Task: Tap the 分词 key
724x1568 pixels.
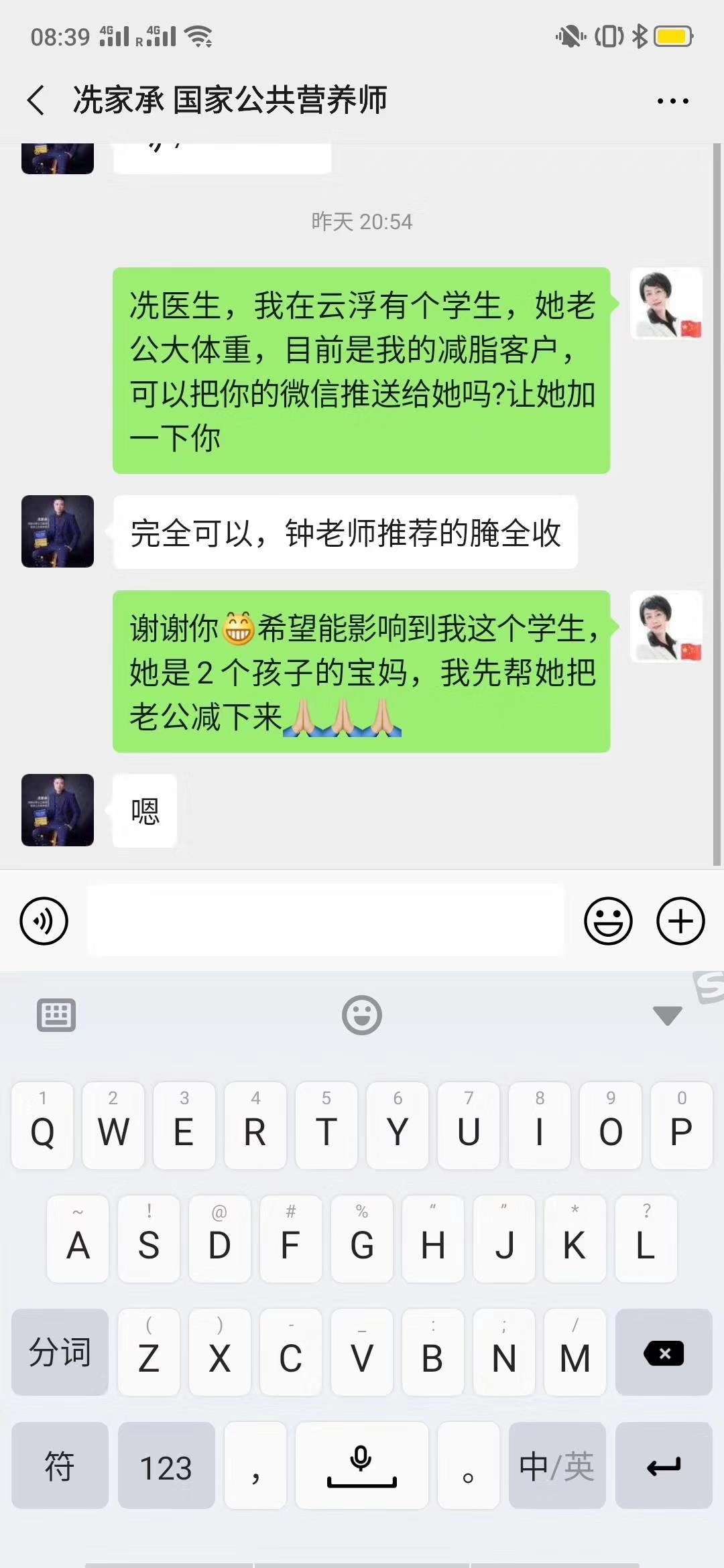Action: tap(60, 1352)
